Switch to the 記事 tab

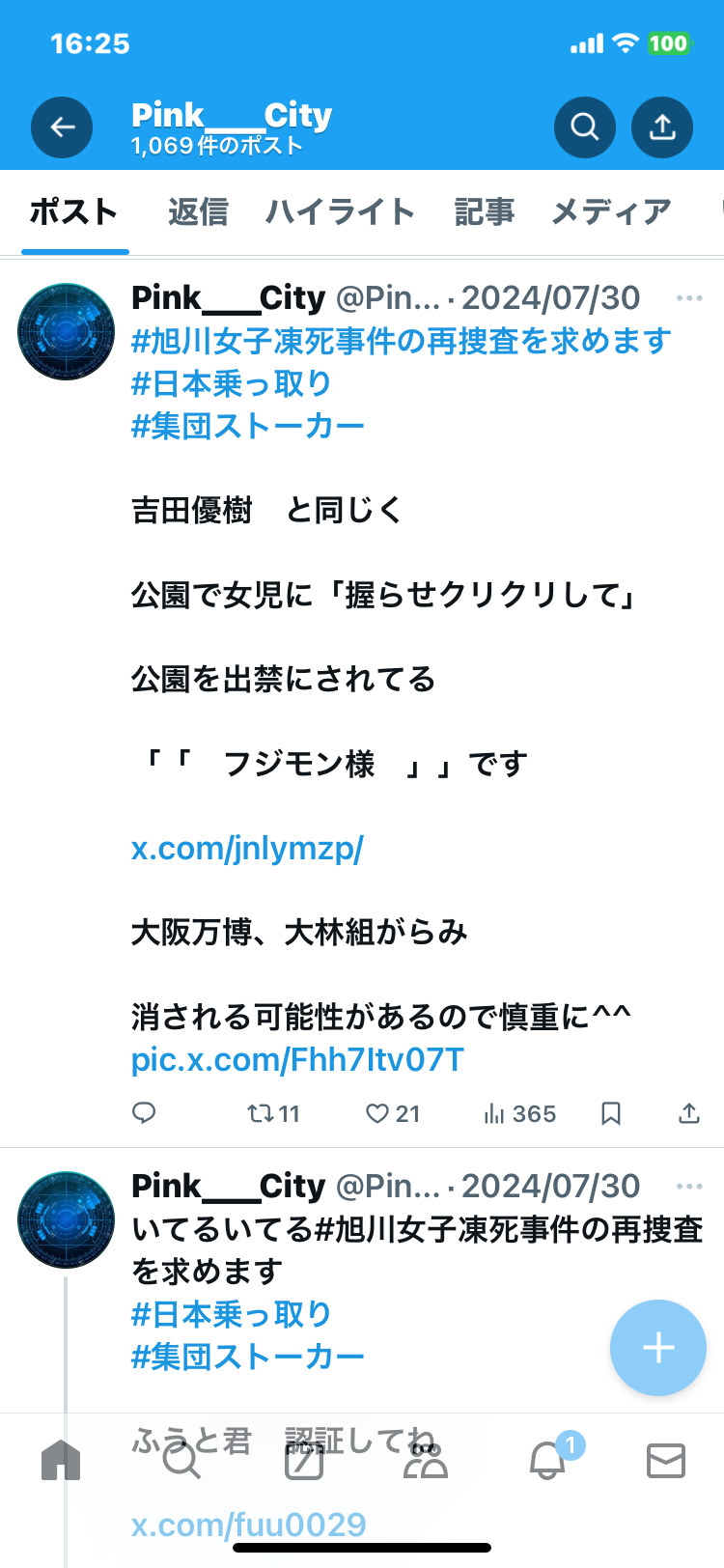[x=484, y=211]
